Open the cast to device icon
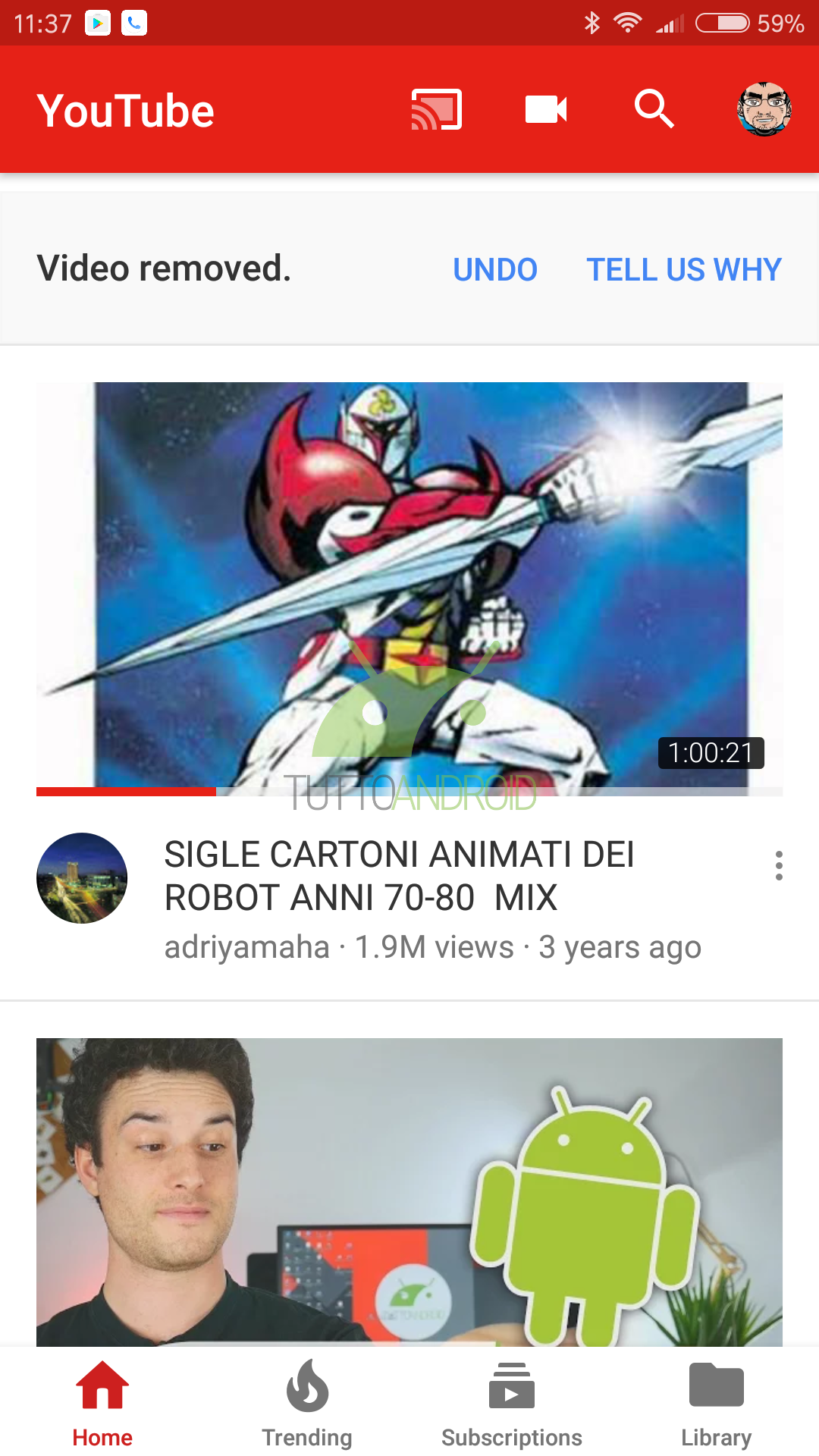 click(x=437, y=110)
